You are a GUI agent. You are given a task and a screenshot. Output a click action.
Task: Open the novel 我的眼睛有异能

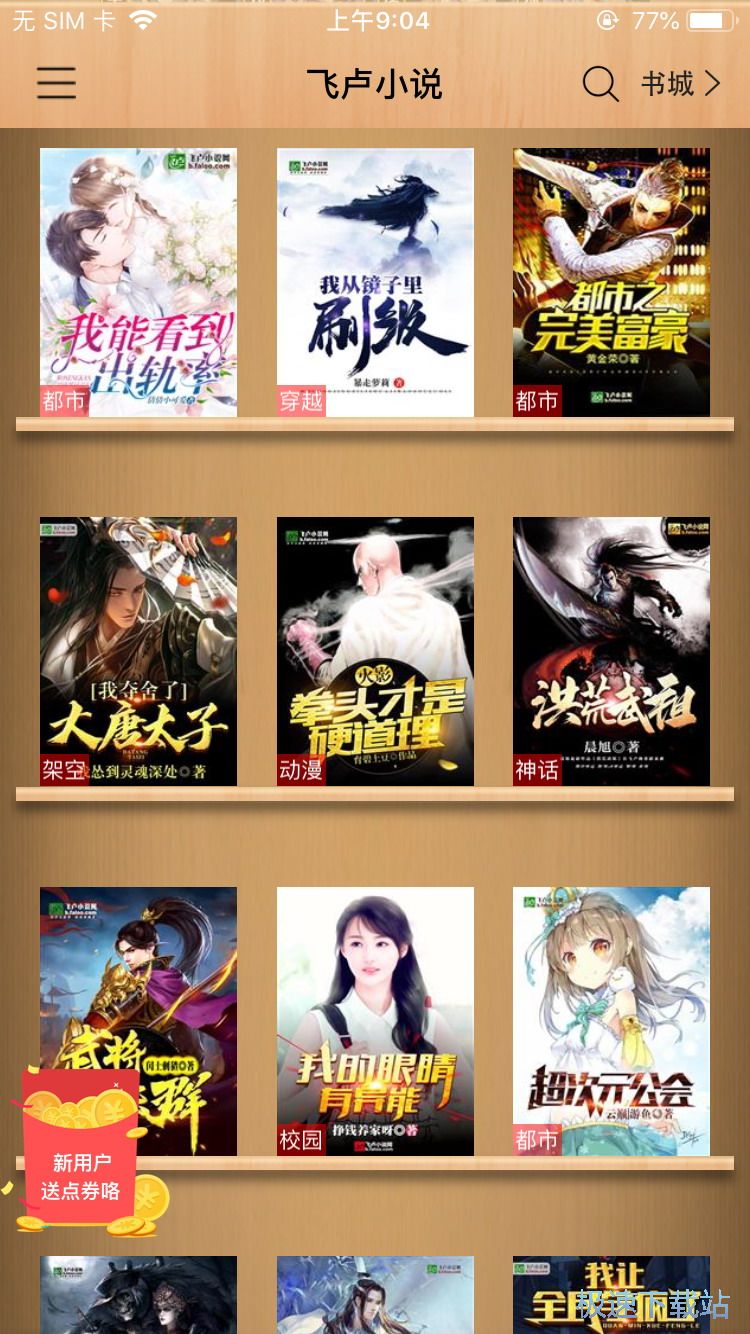pos(375,1020)
